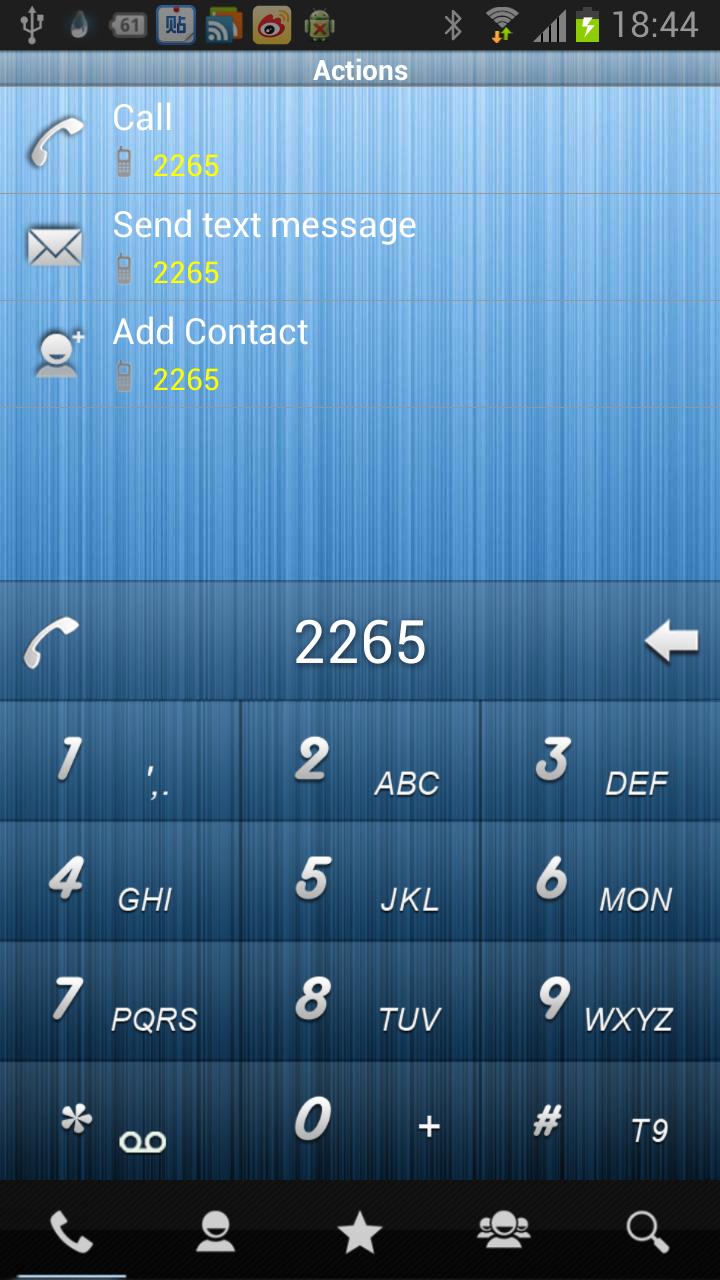Viewport: 720px width, 1280px height.
Task: Open the groups tab
Action: click(x=504, y=1232)
